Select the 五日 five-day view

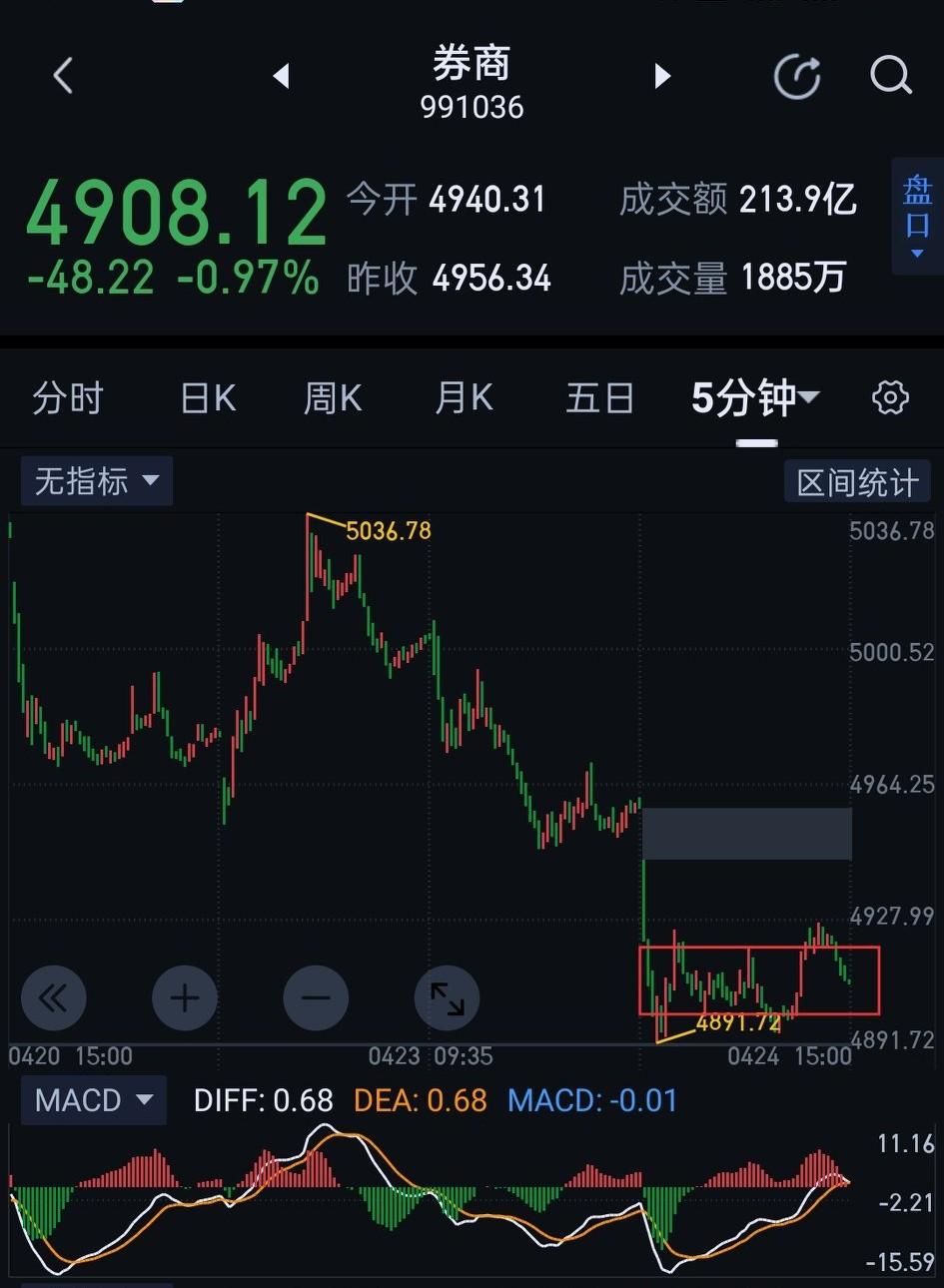600,397
